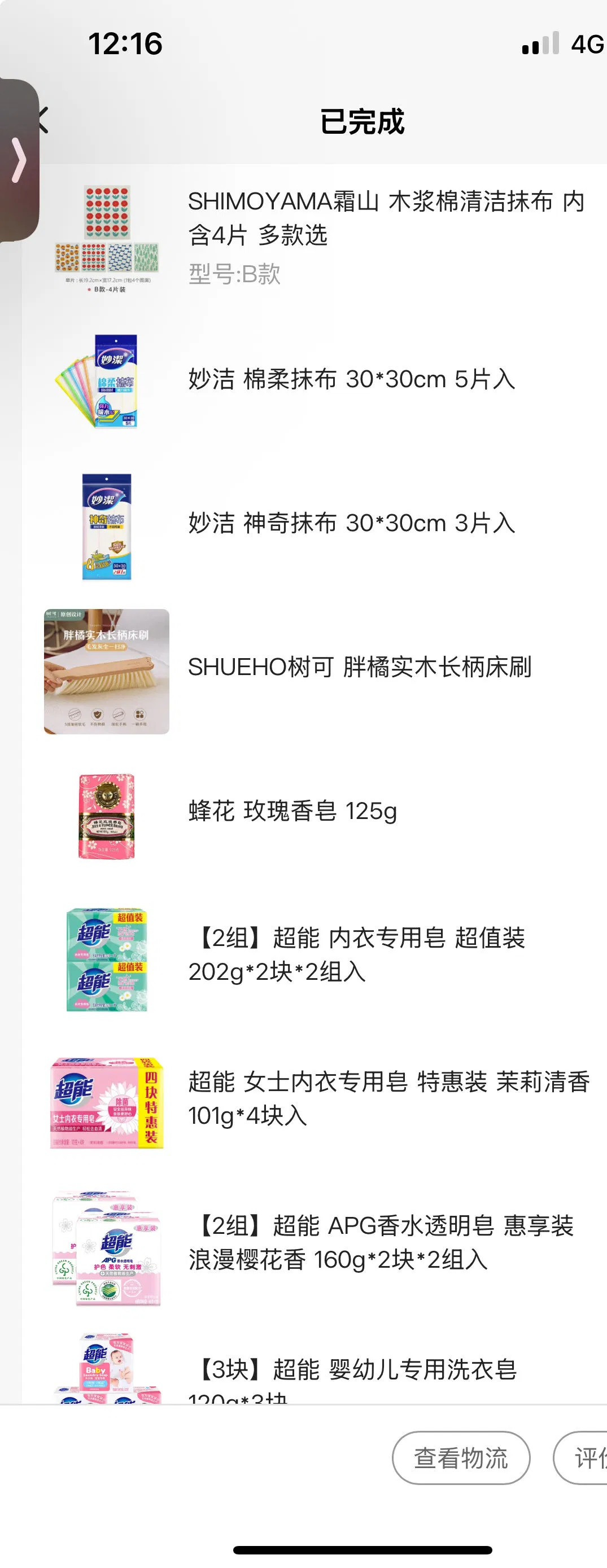
Task: Tap 查看物流 to track the shipment
Action: pyautogui.click(x=461, y=1458)
